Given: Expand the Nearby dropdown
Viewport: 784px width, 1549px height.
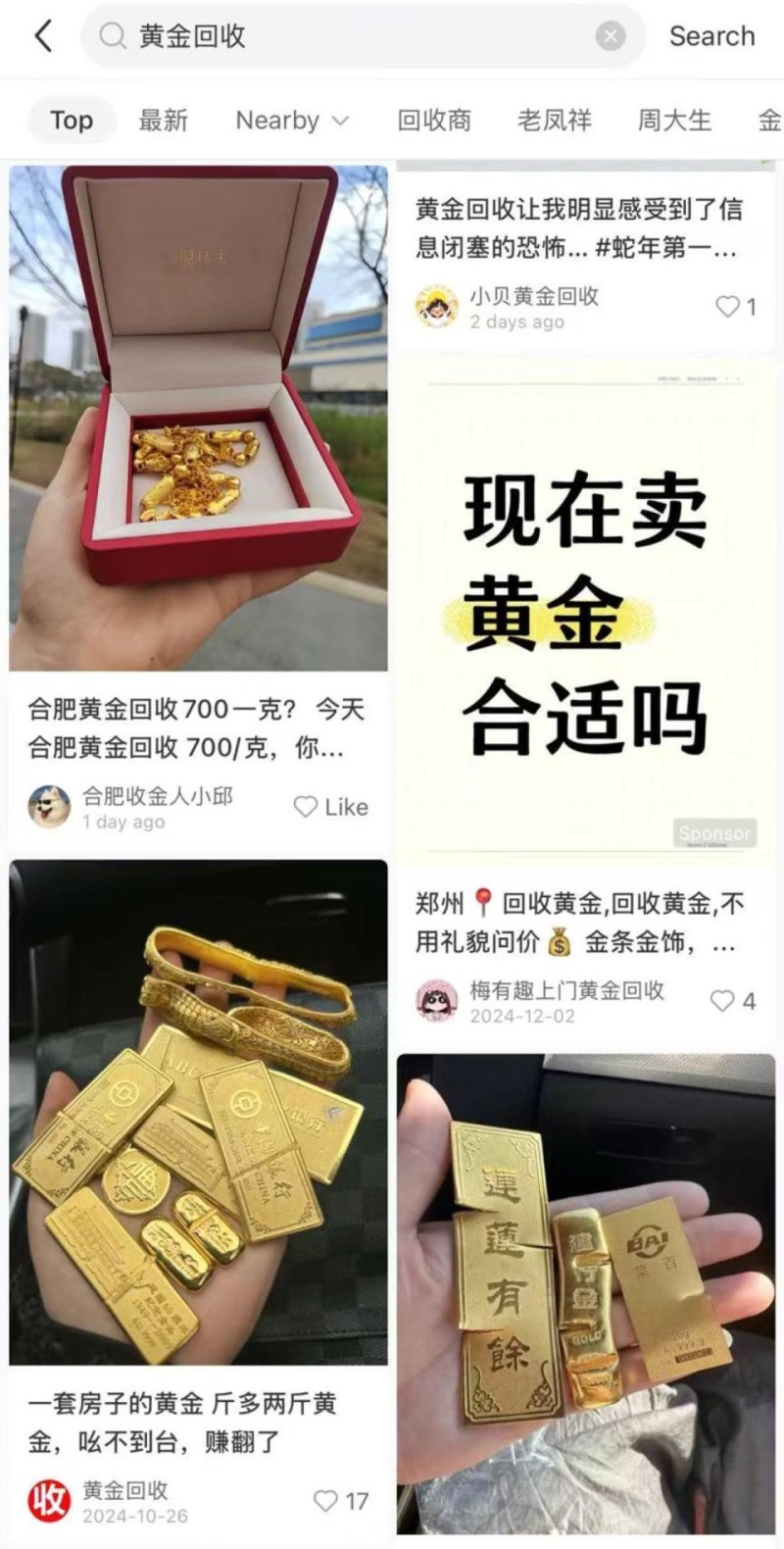Looking at the screenshot, I should point(292,121).
